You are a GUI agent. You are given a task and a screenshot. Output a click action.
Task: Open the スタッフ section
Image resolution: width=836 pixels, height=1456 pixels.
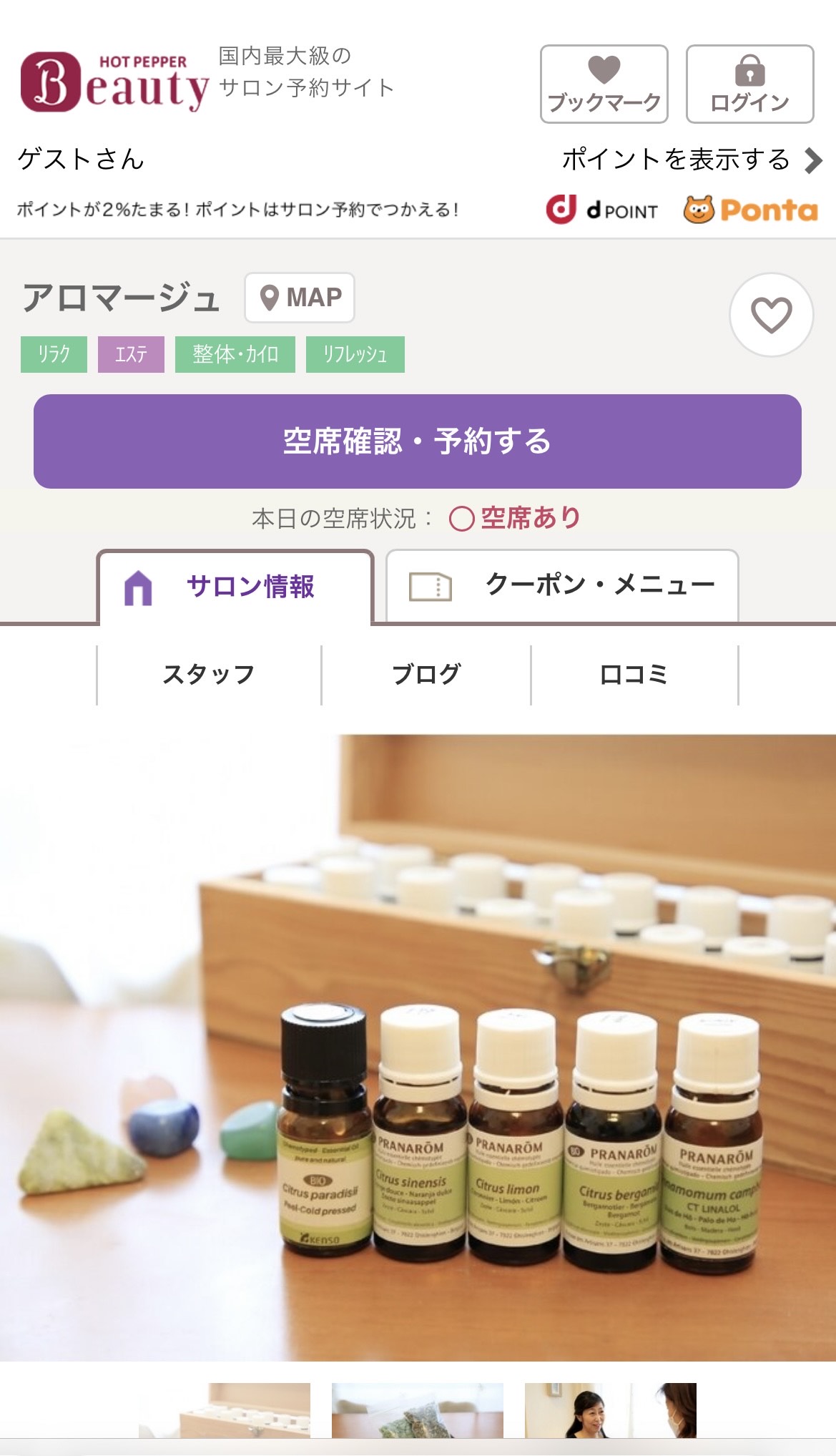click(209, 675)
